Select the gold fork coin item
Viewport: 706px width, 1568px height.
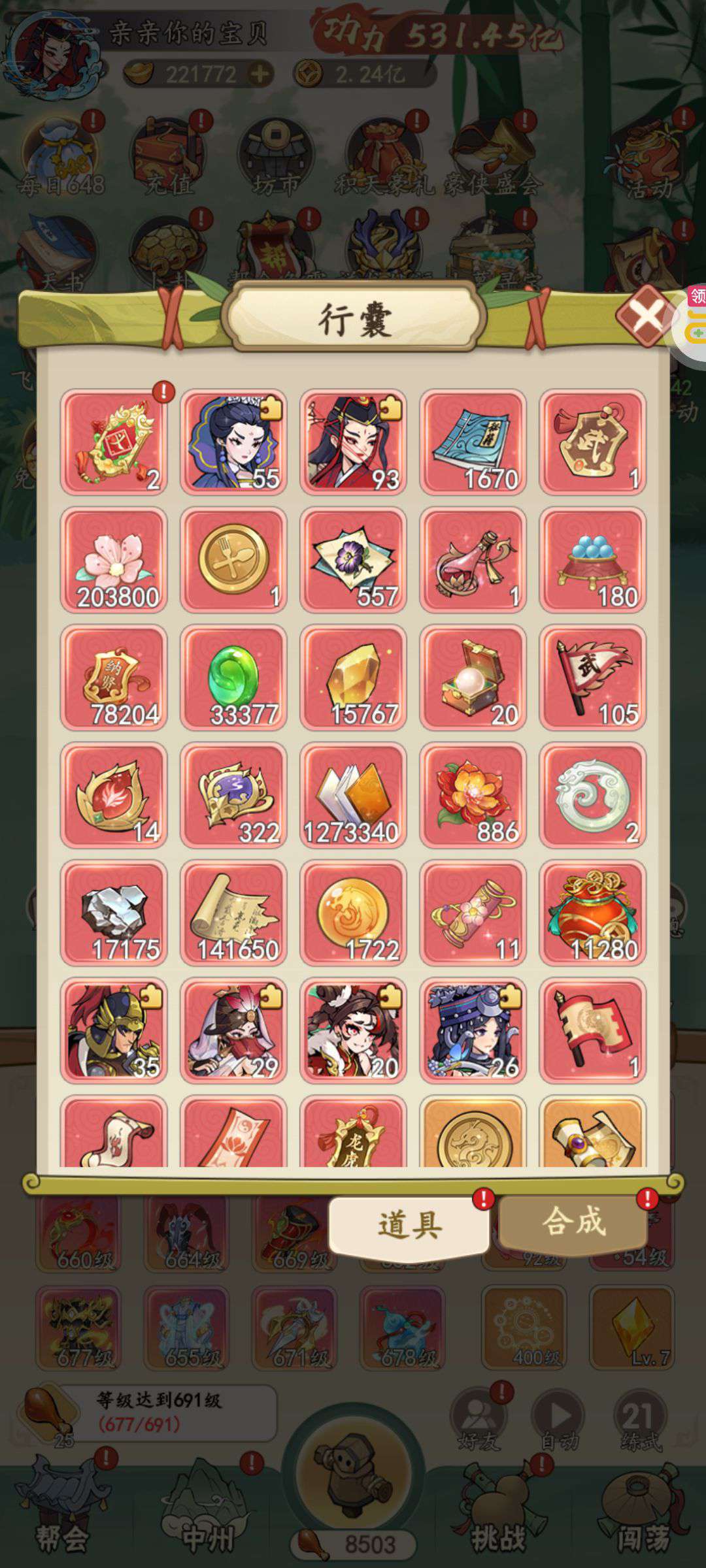(x=233, y=560)
